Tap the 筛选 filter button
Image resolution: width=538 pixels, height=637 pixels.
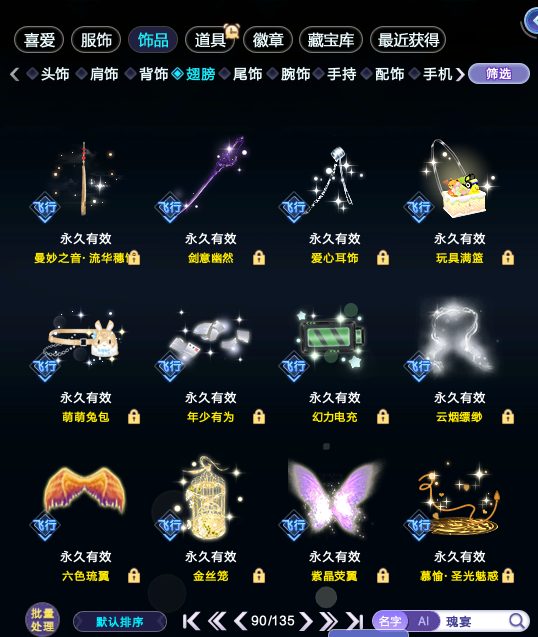point(499,74)
